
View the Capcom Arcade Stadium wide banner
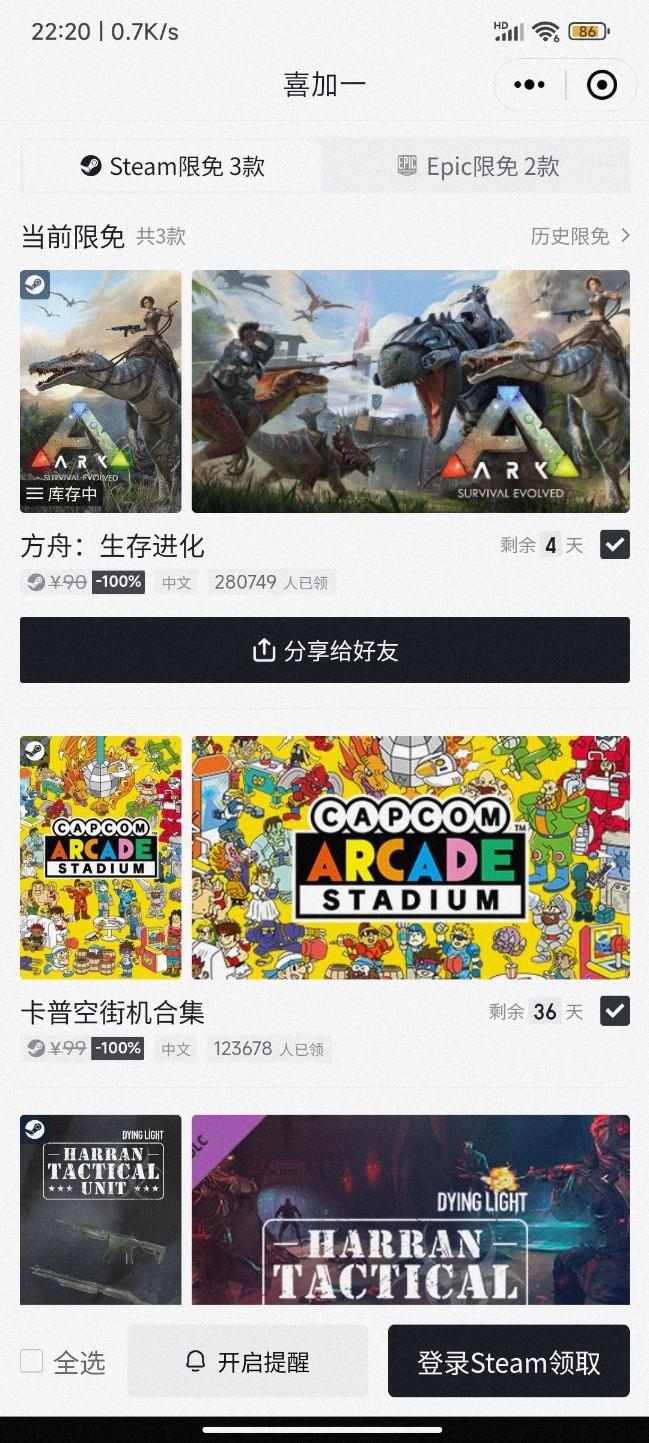410,857
